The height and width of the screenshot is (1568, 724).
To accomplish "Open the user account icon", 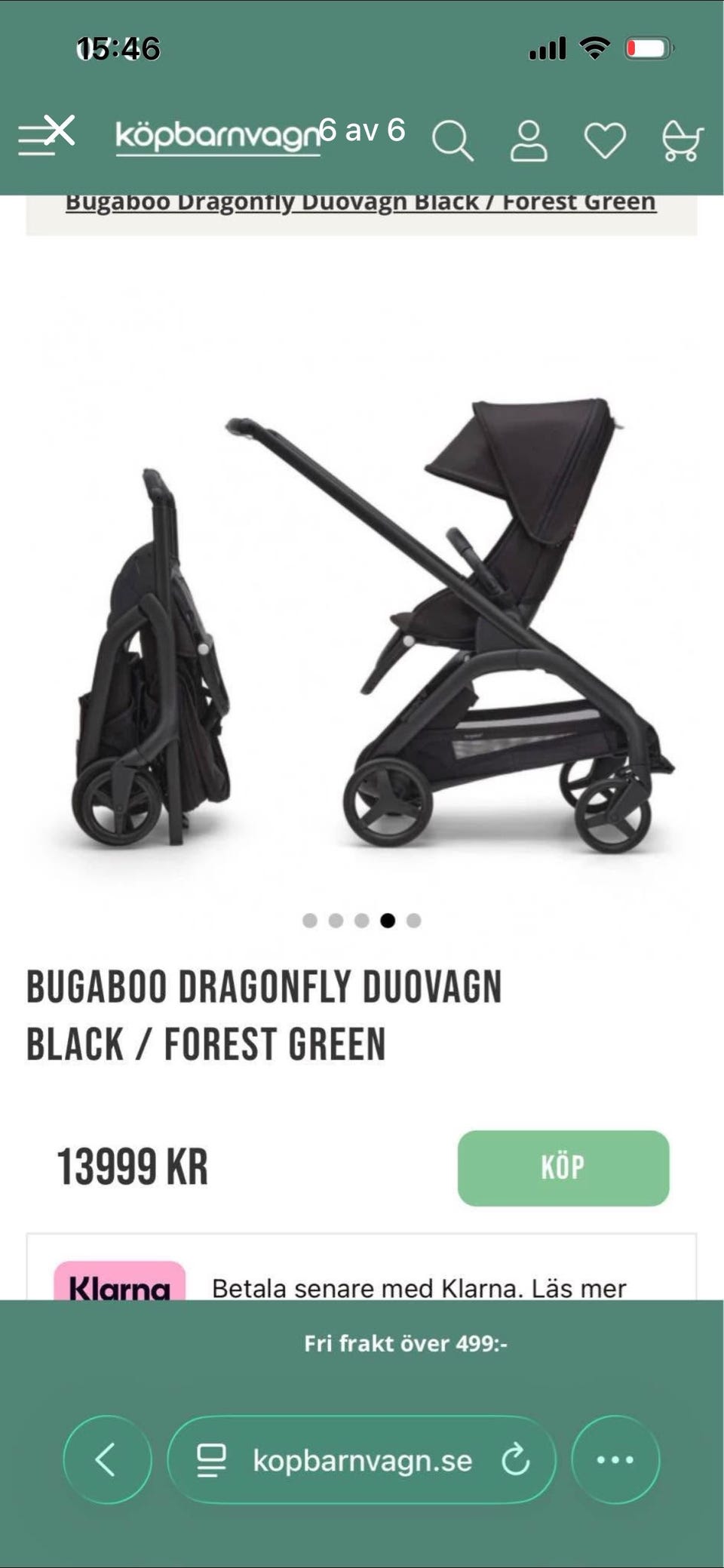I will pos(529,141).
